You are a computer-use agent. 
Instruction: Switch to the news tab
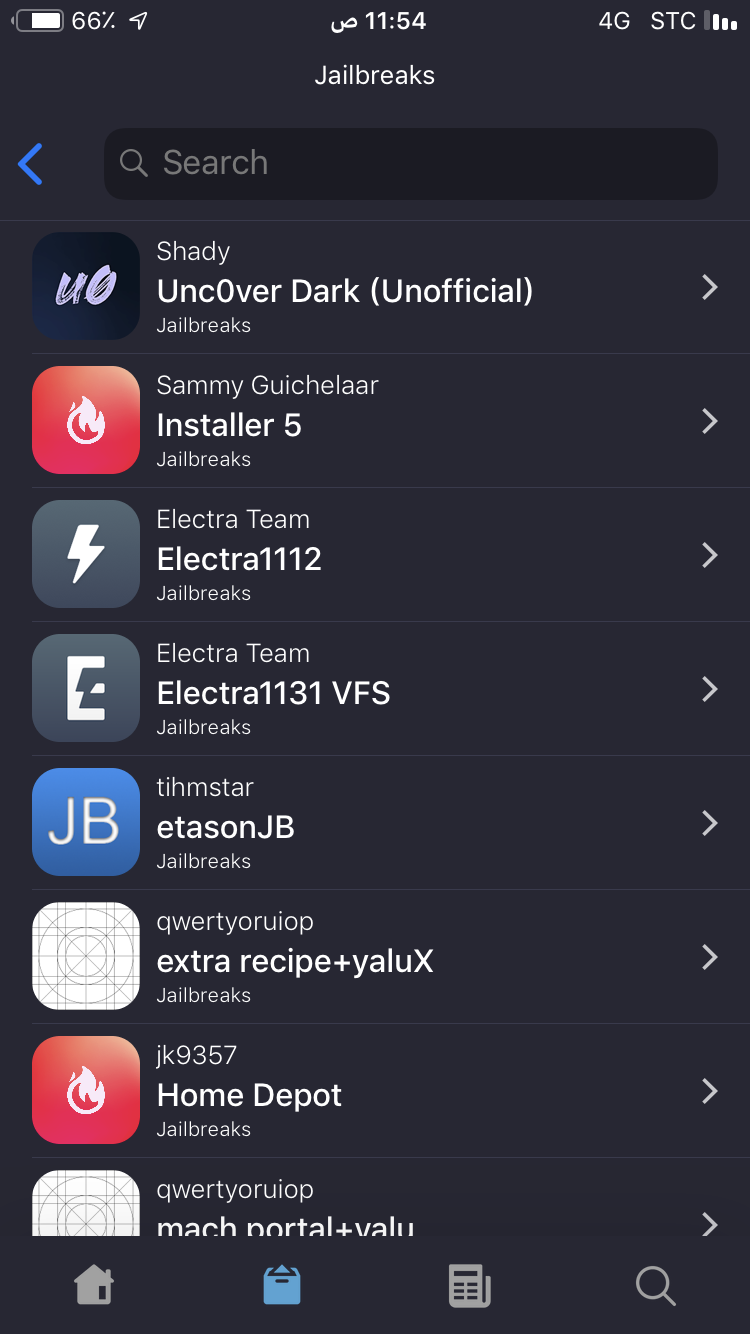coord(469,1285)
